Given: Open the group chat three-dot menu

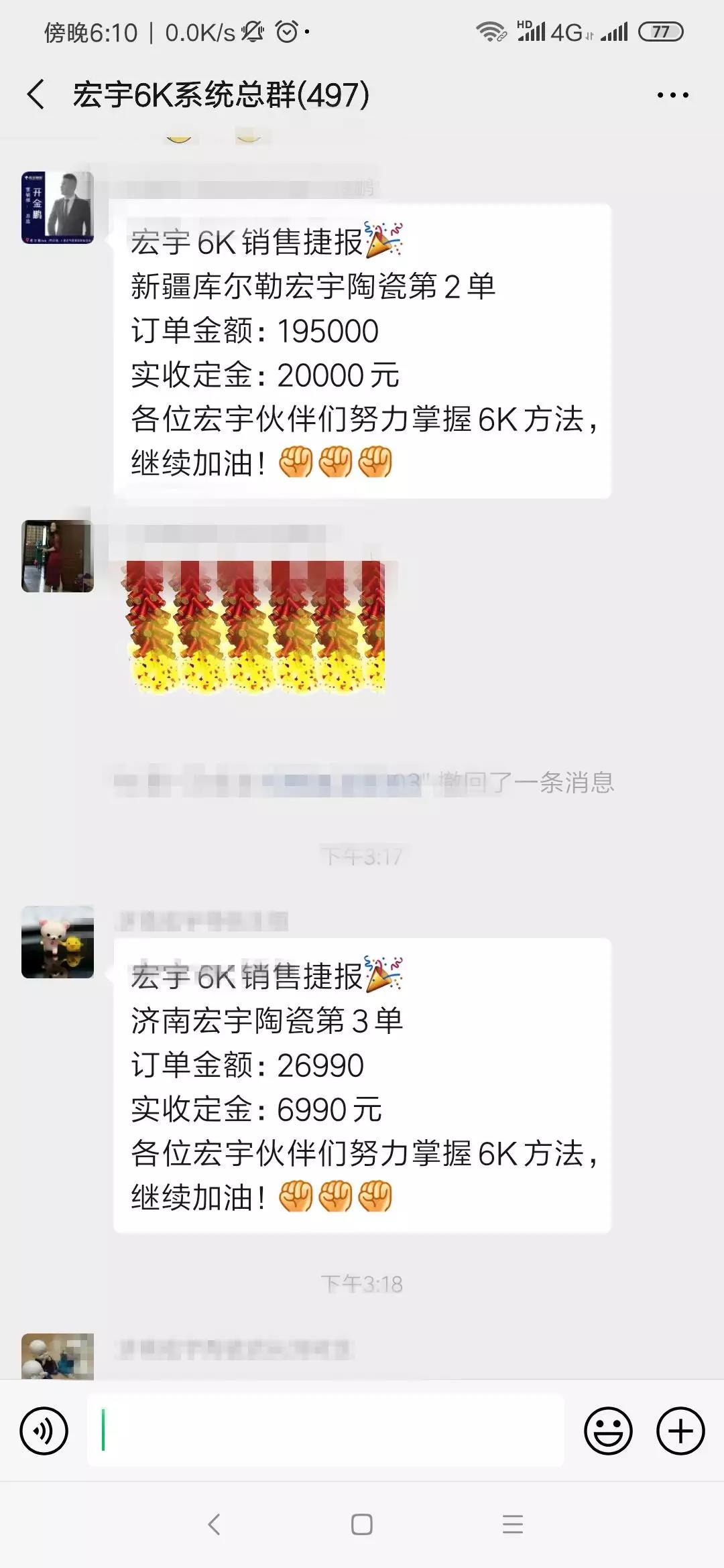Looking at the screenshot, I should coord(672,95).
